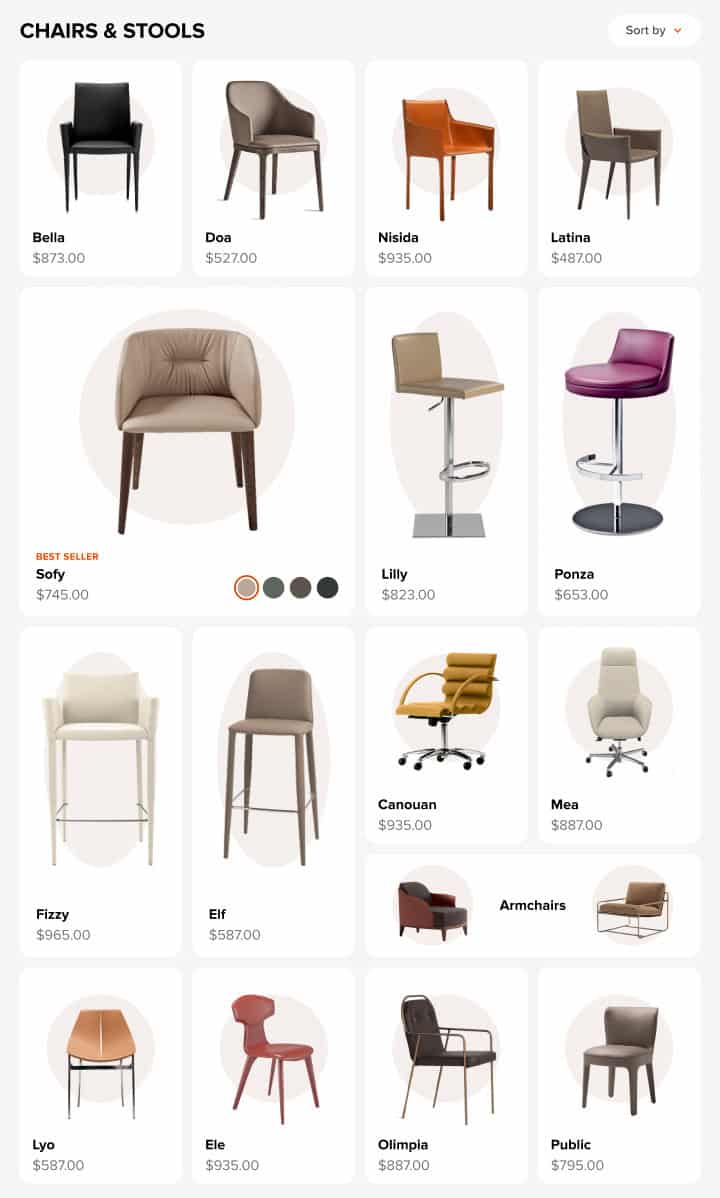Pick the dark charcoal swatch for Sofy
Image resolution: width=720 pixels, height=1198 pixels.
pyautogui.click(x=328, y=588)
